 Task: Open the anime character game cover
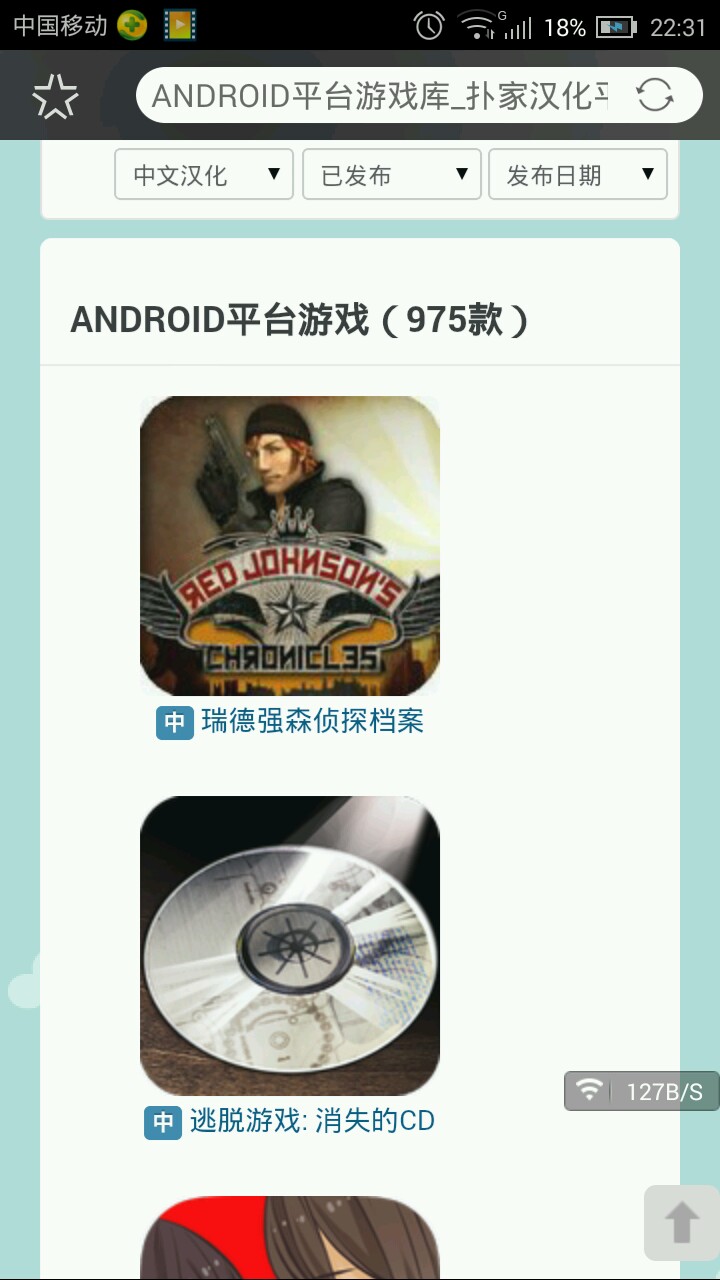290,1240
